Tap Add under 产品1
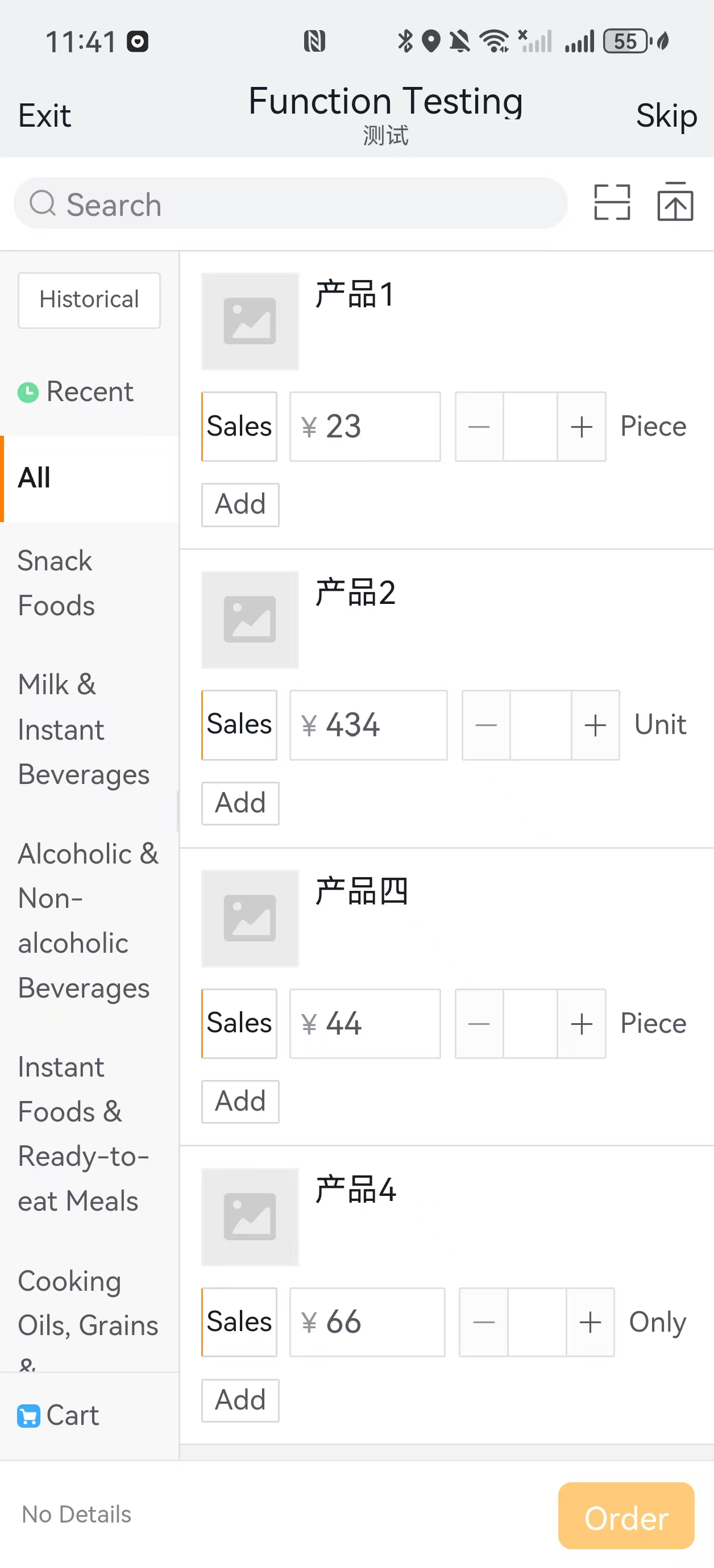The height and width of the screenshot is (1568, 714). pos(240,504)
